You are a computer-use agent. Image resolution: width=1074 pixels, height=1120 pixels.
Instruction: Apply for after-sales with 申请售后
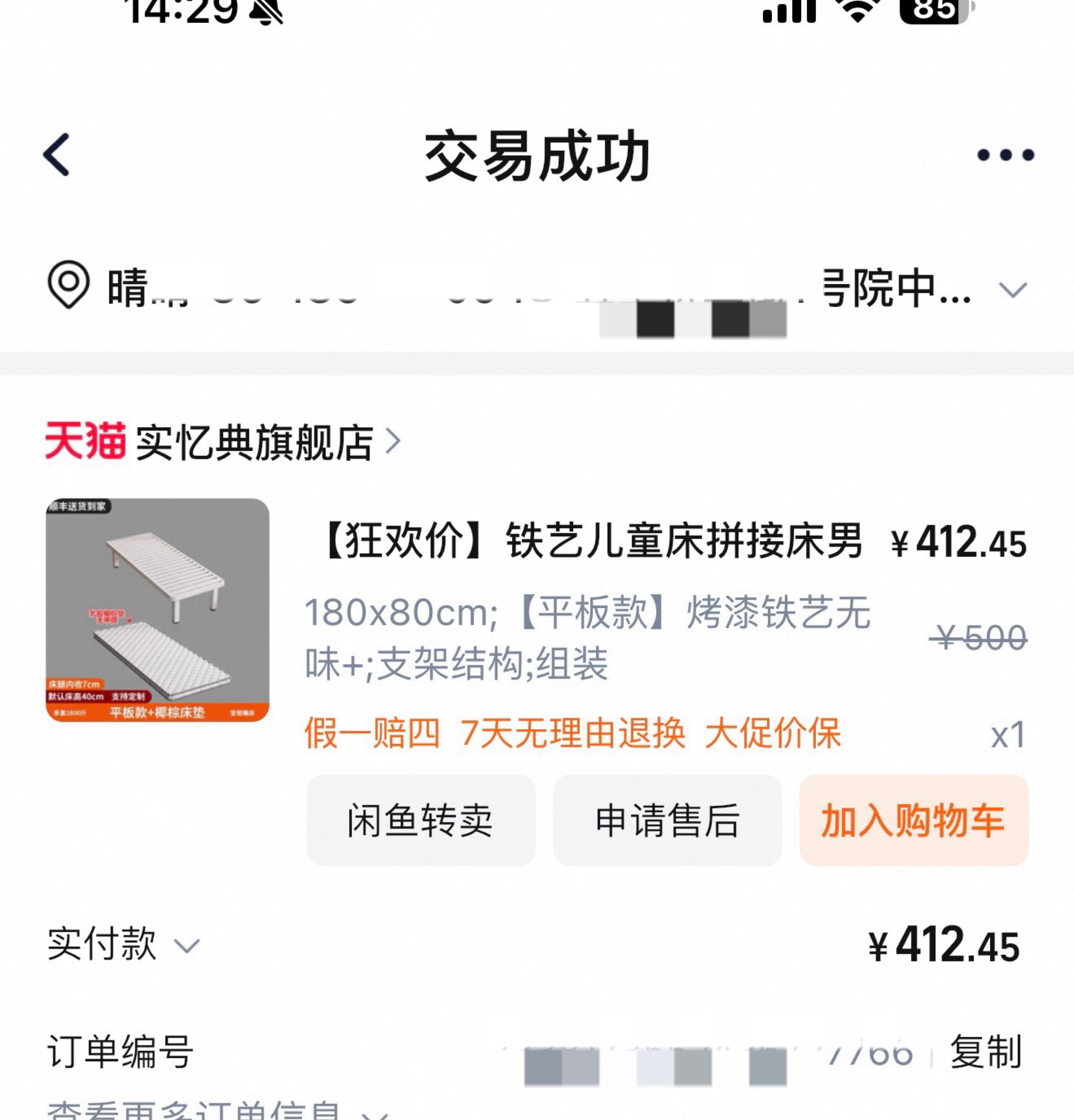[x=667, y=820]
